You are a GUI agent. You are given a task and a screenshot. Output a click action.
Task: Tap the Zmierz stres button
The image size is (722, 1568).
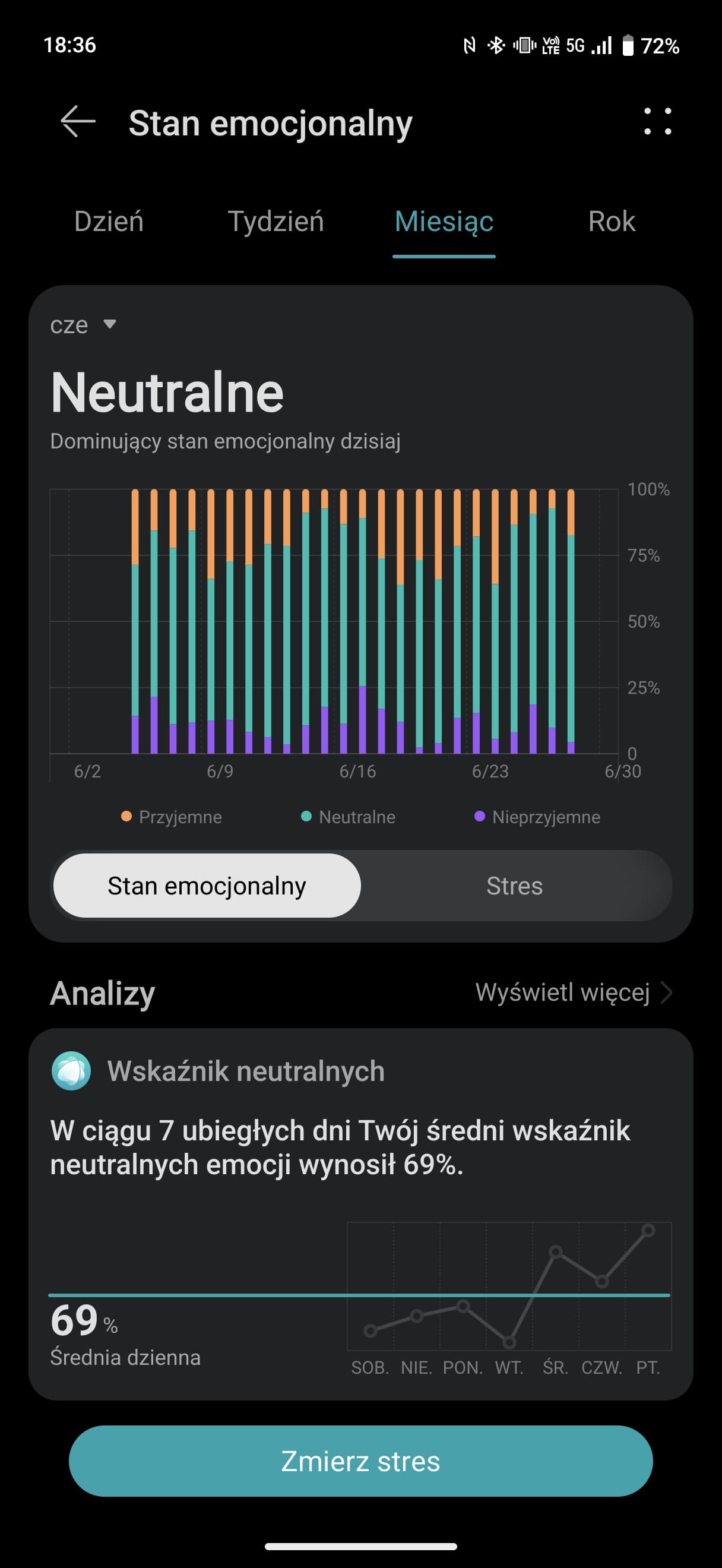coord(360,1461)
